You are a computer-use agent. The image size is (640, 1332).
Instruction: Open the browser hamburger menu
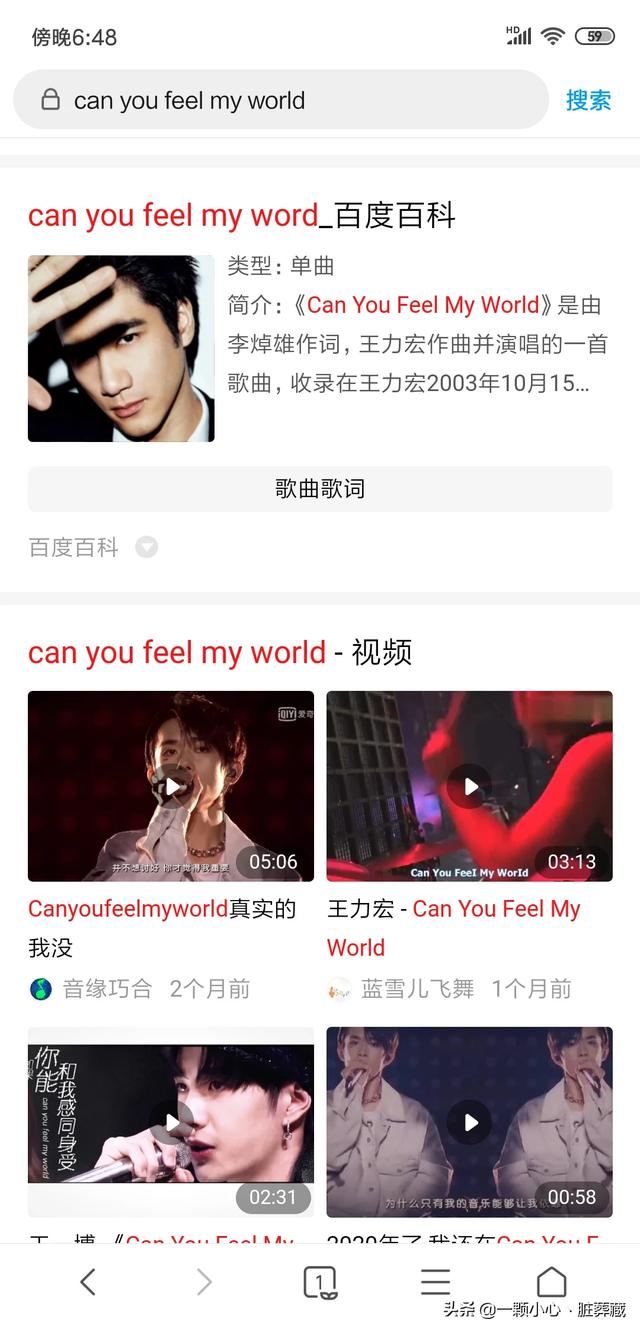coord(435,1281)
